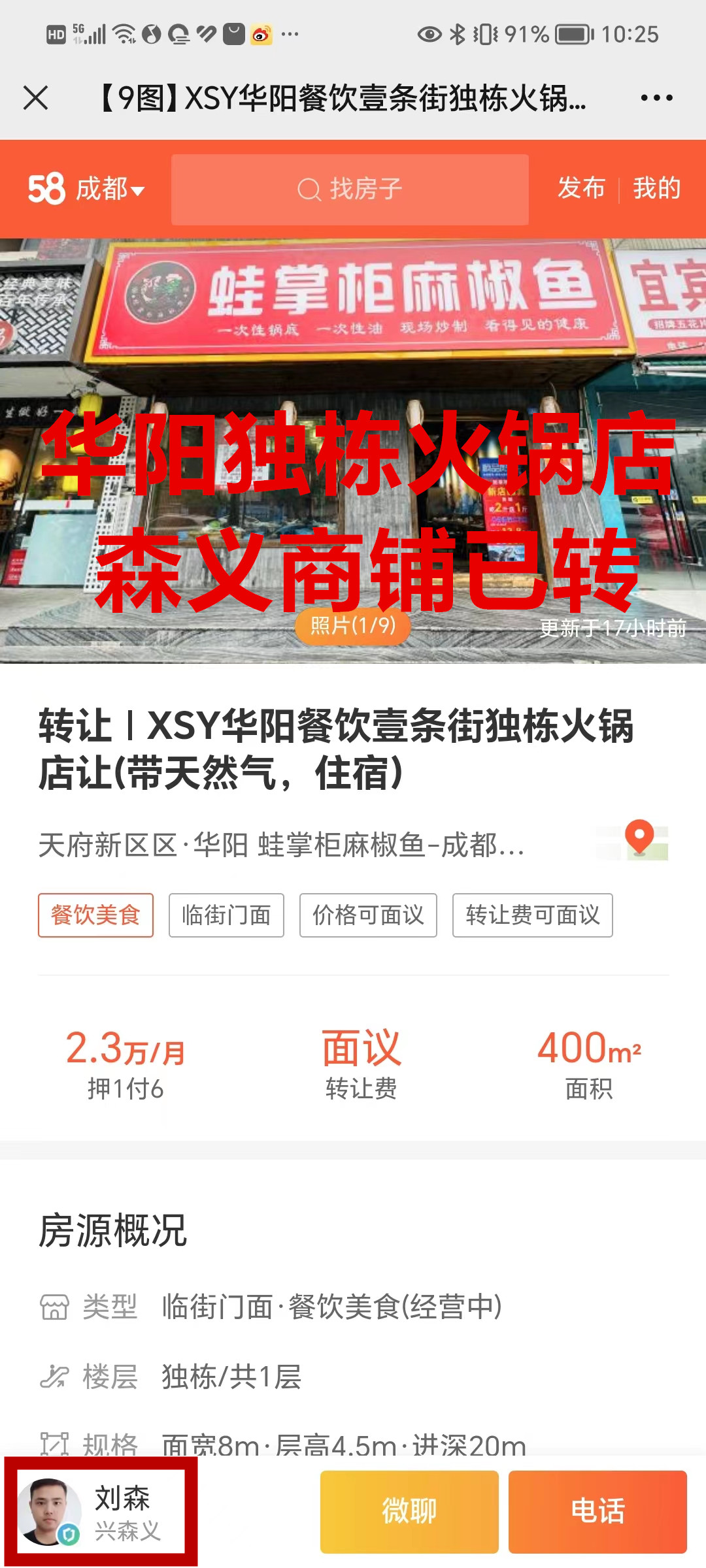
Task: Open the three-dot overflow menu
Action: click(656, 98)
